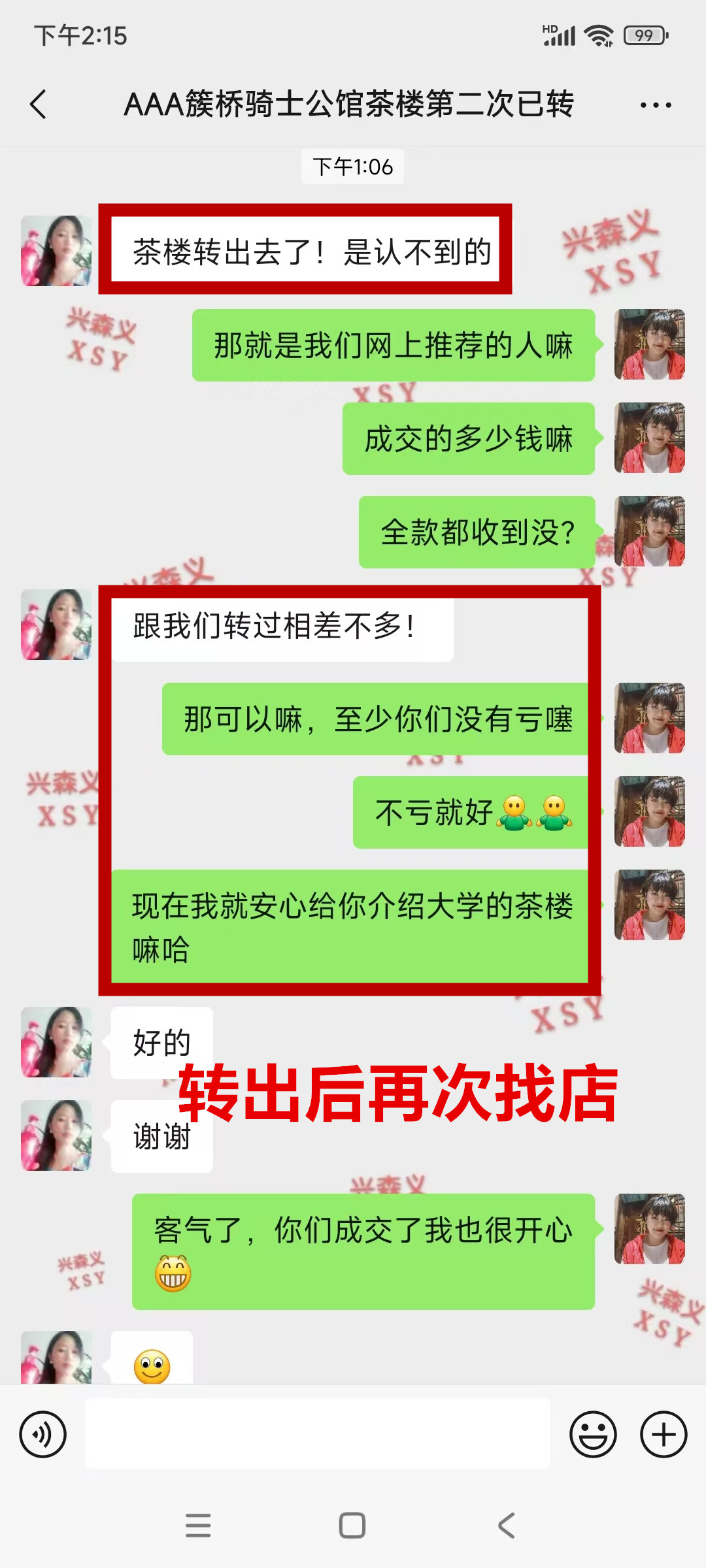Go back from the chat

point(39,105)
